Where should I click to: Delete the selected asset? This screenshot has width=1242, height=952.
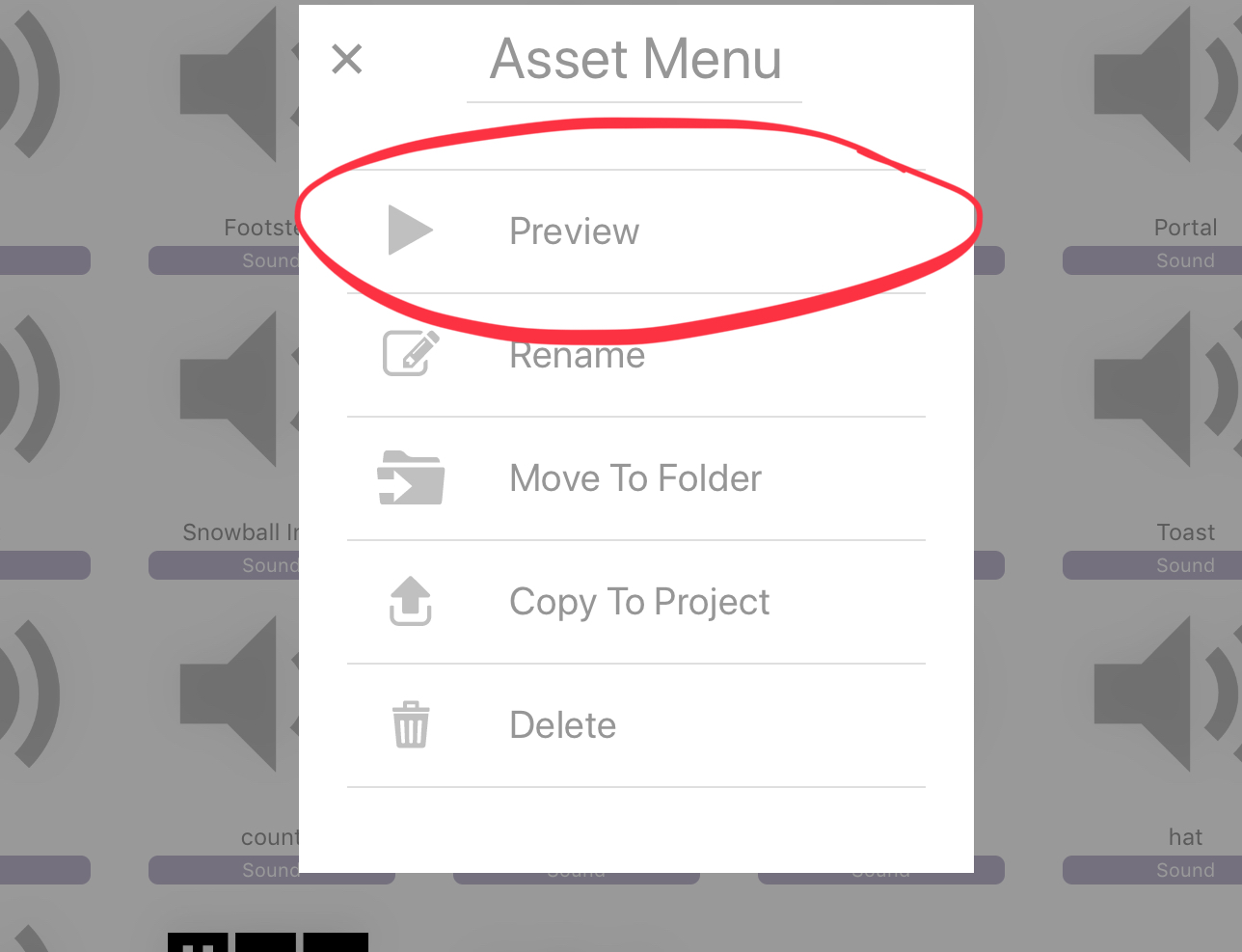click(562, 725)
